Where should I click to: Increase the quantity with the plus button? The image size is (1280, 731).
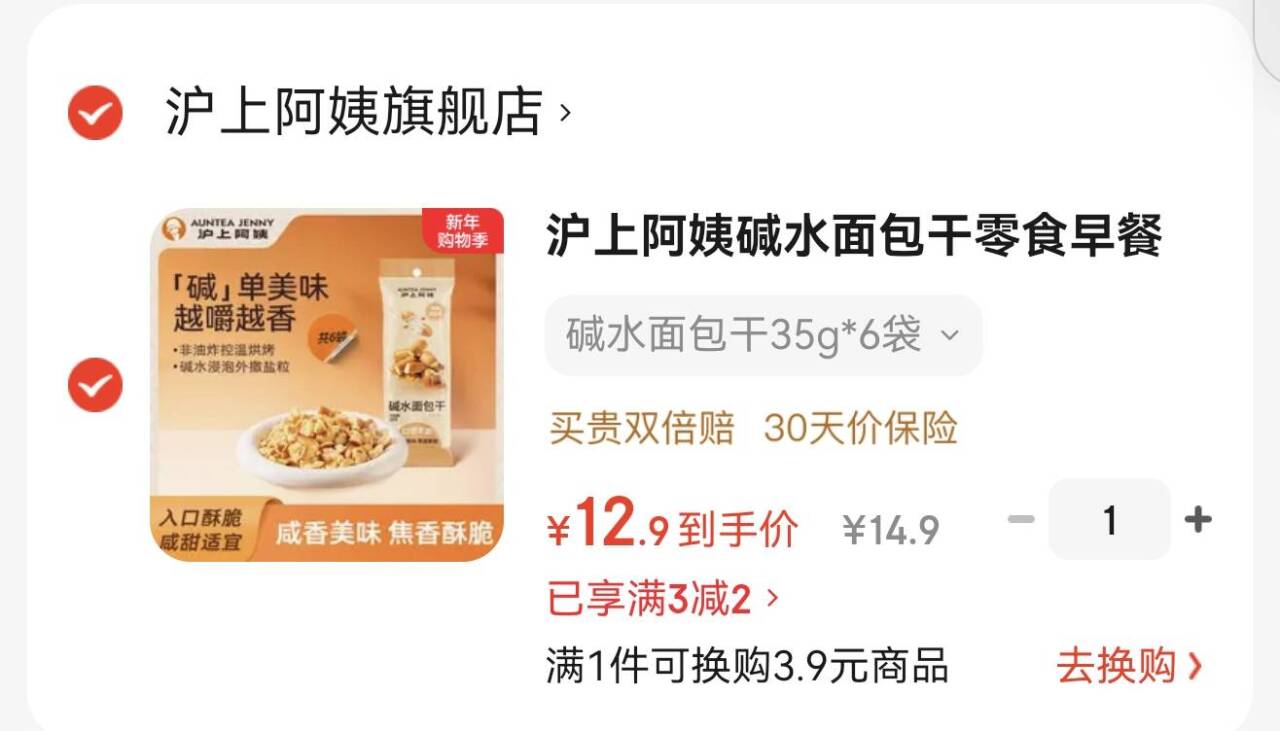point(1197,520)
